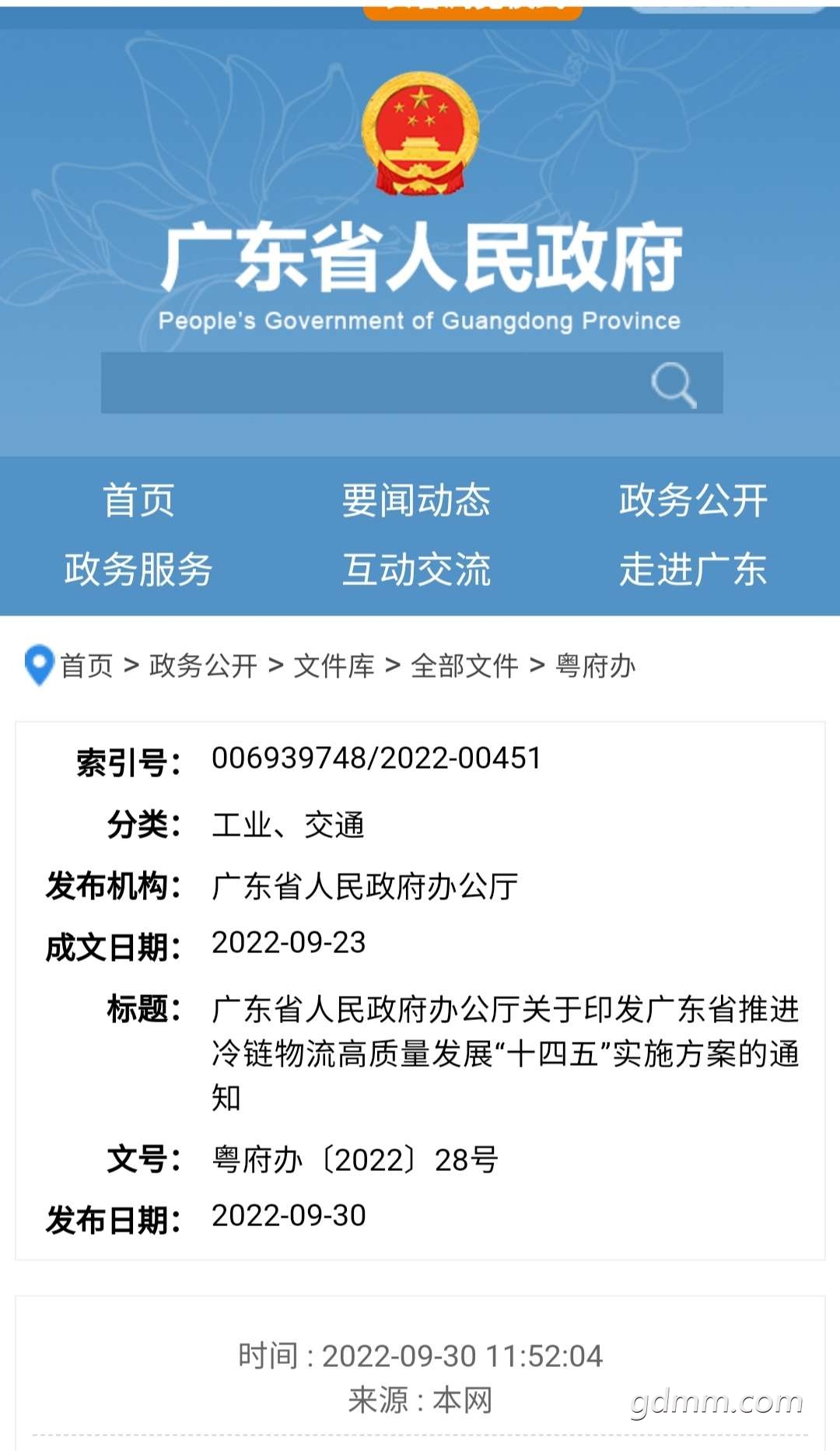Go to 要闻动态 section
Image resolution: width=840 pixels, height=1451 pixels.
(416, 499)
